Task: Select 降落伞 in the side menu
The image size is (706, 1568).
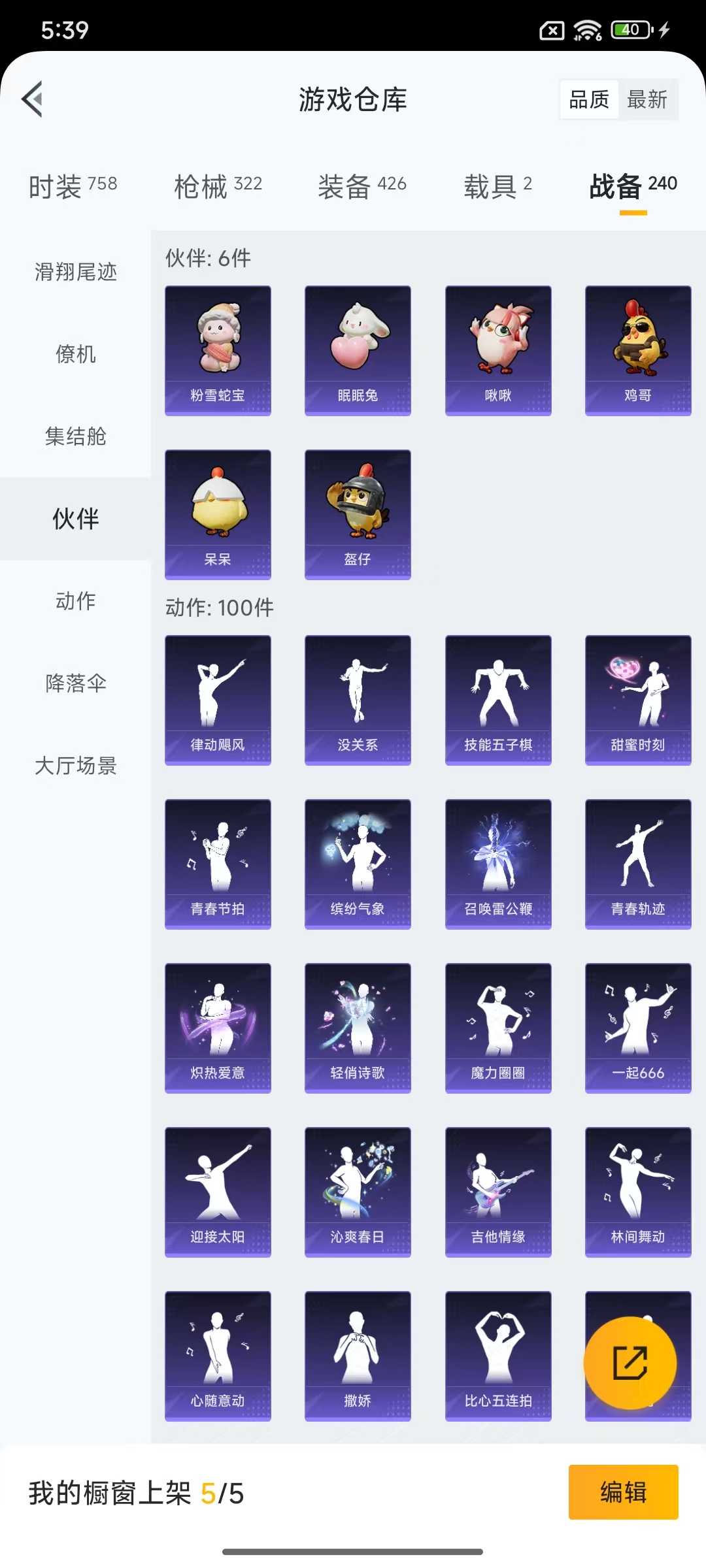Action: click(x=76, y=683)
